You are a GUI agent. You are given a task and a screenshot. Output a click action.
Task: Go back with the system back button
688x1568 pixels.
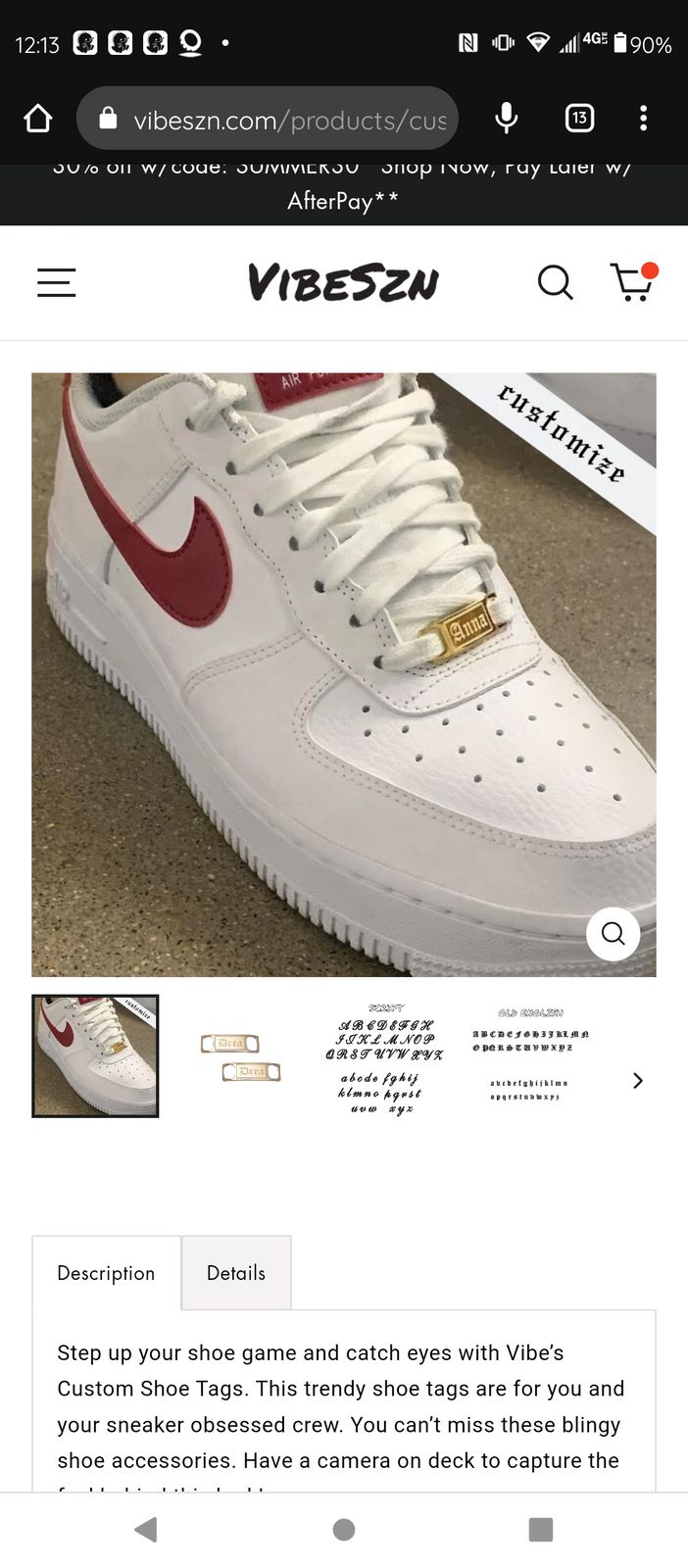[146, 1530]
